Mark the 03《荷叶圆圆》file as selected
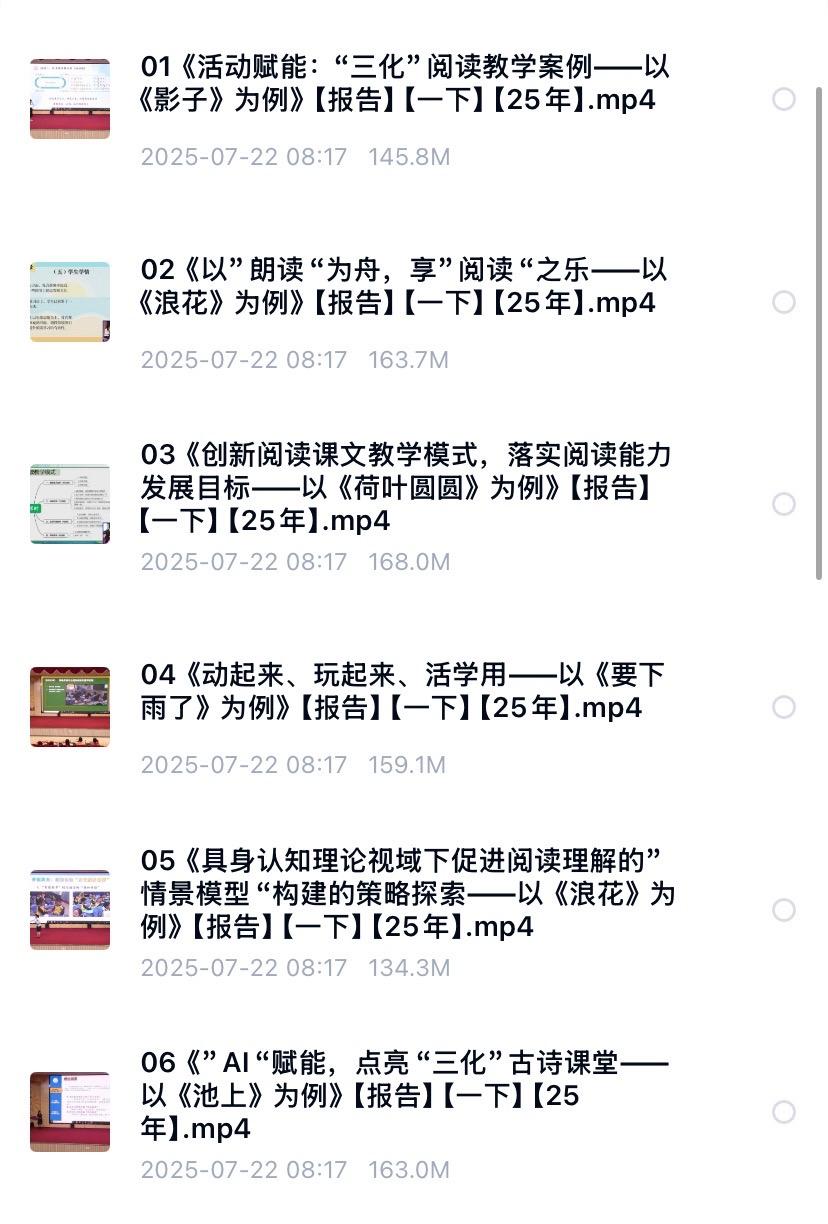This screenshot has height=1224, width=828. pos(784,504)
